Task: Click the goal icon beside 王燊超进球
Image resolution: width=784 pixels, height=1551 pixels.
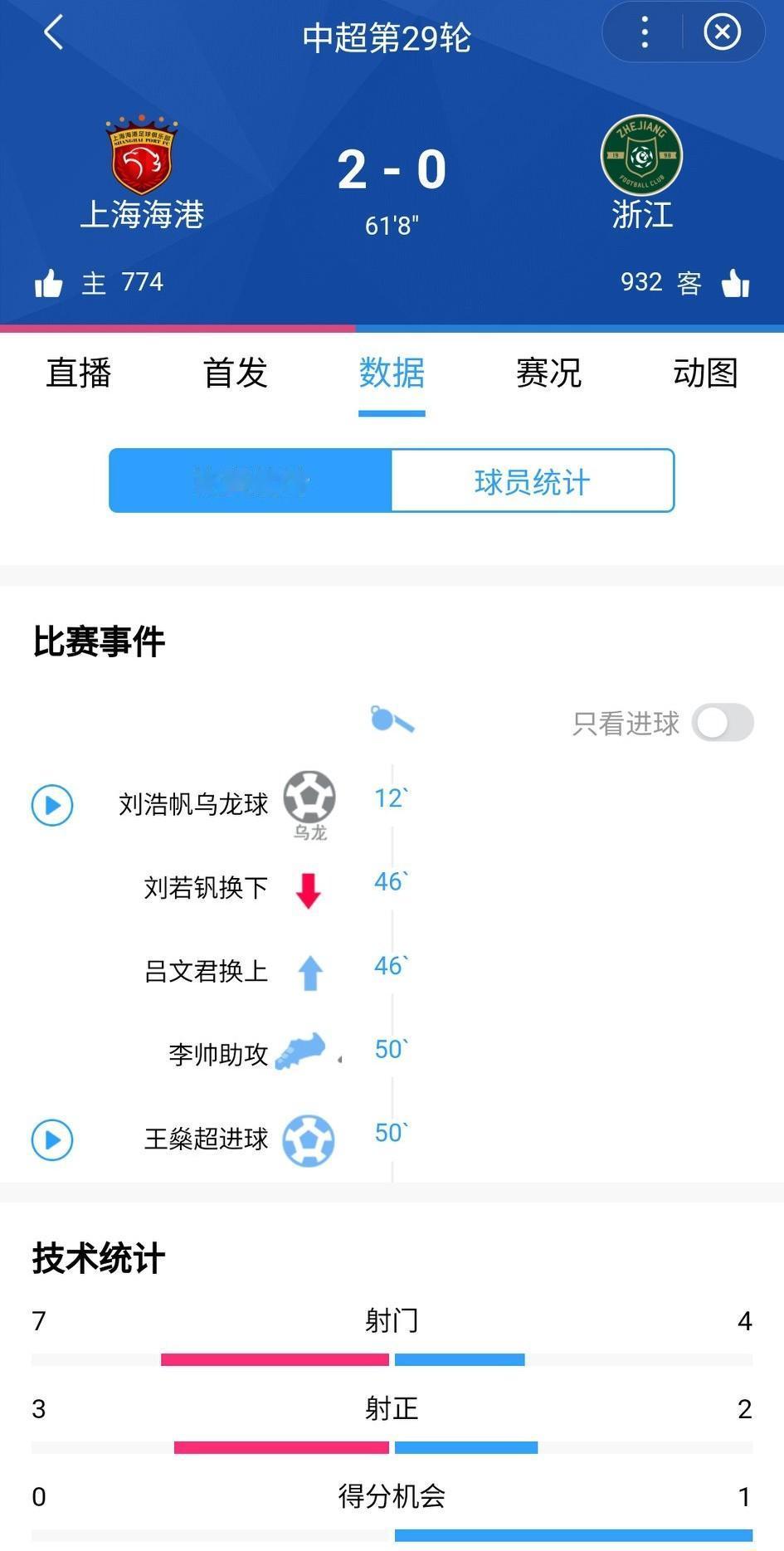Action: (x=308, y=1140)
